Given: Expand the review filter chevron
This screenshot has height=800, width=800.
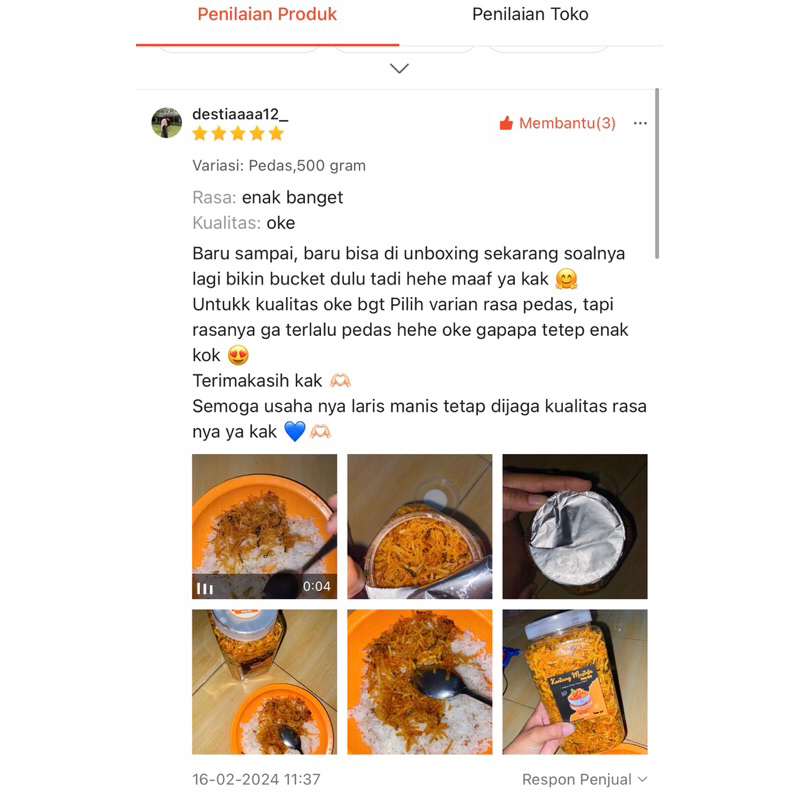Looking at the screenshot, I should (399, 69).
